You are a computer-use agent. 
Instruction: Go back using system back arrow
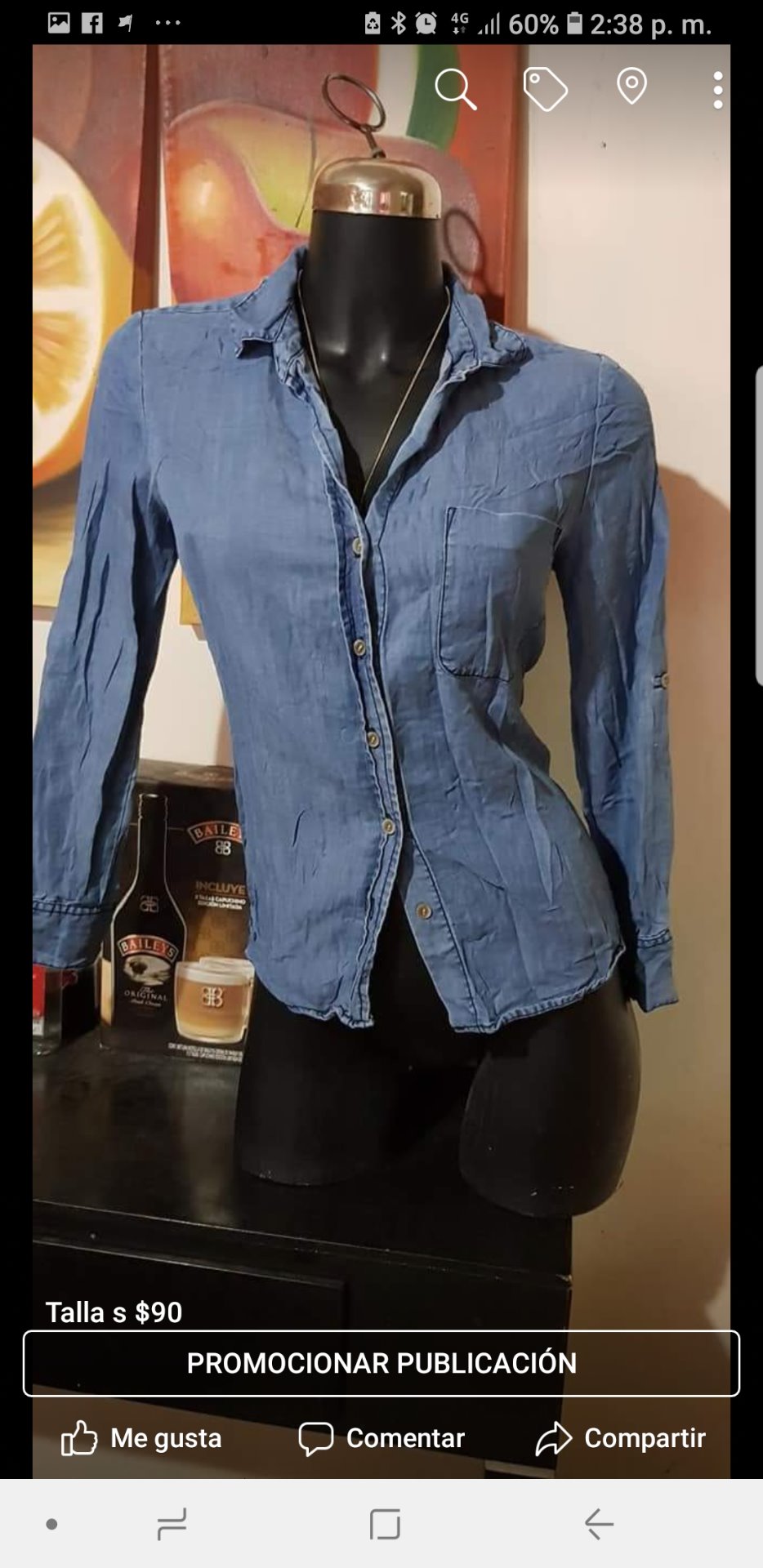point(599,1524)
